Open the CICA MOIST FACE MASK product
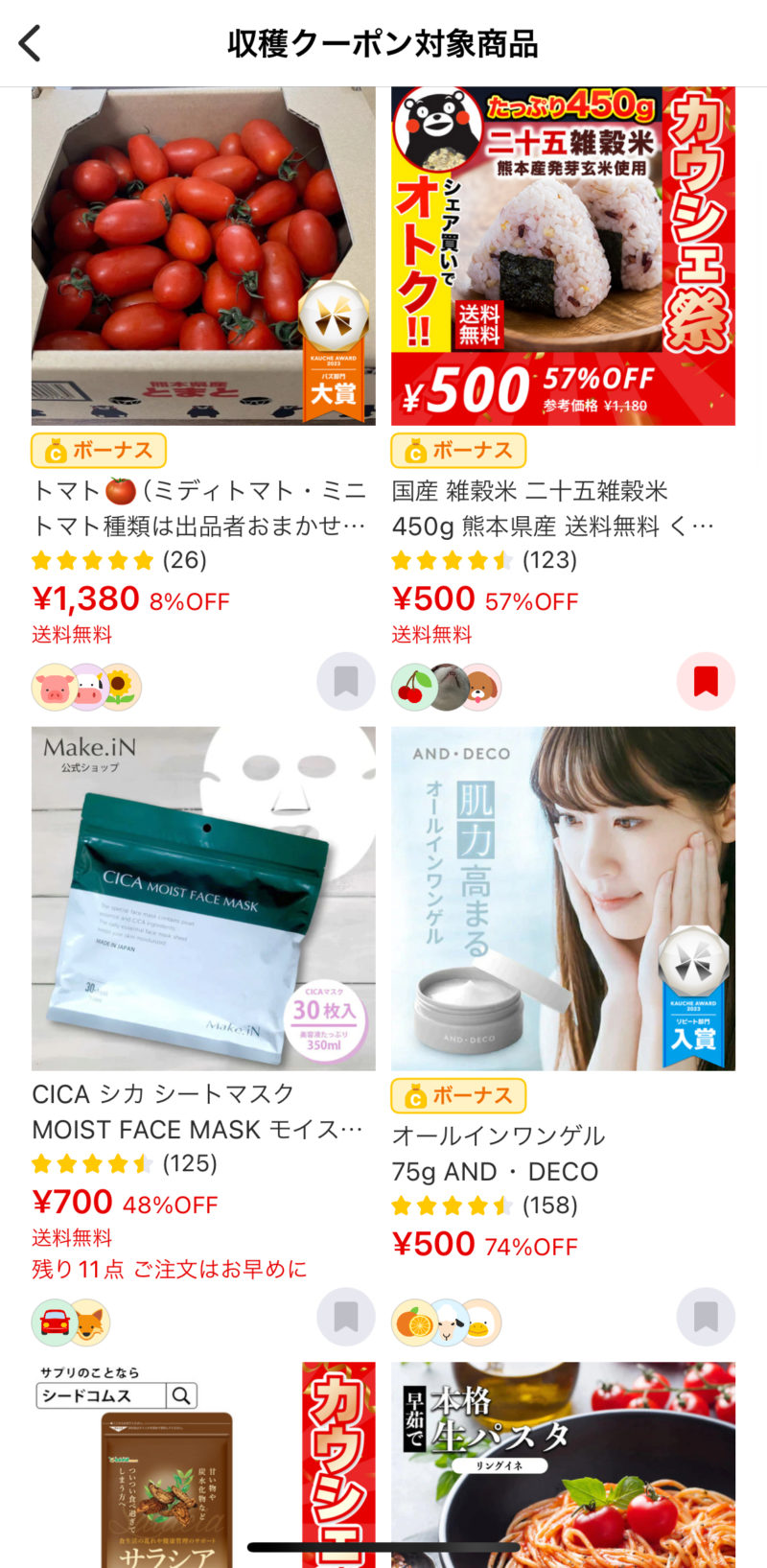The width and height of the screenshot is (767, 1568). coord(203,899)
